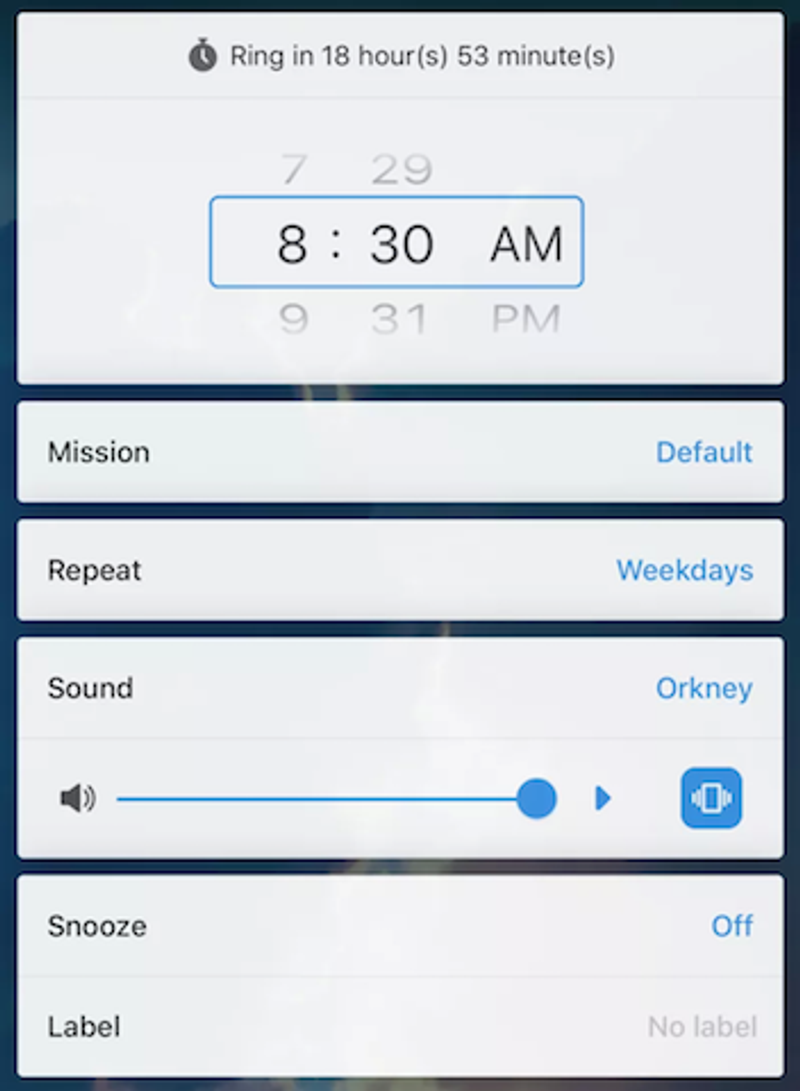This screenshot has width=800, height=1091.
Task: Toggle the vibration button
Action: coord(711,798)
